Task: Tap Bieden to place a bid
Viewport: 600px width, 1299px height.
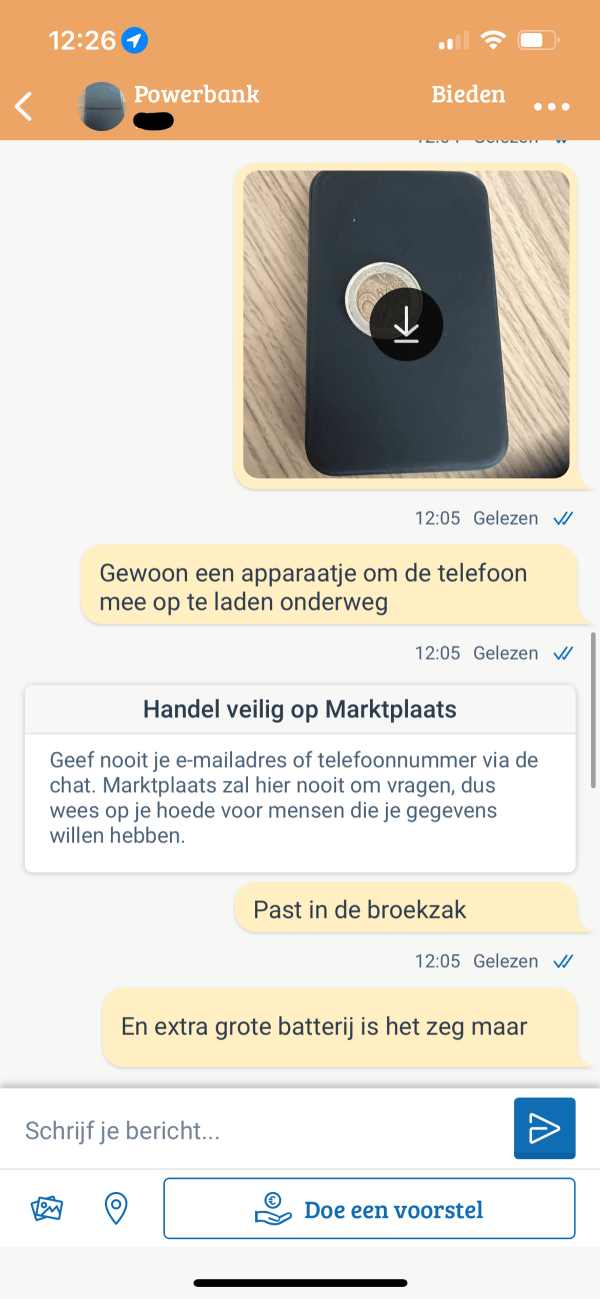Action: [468, 95]
